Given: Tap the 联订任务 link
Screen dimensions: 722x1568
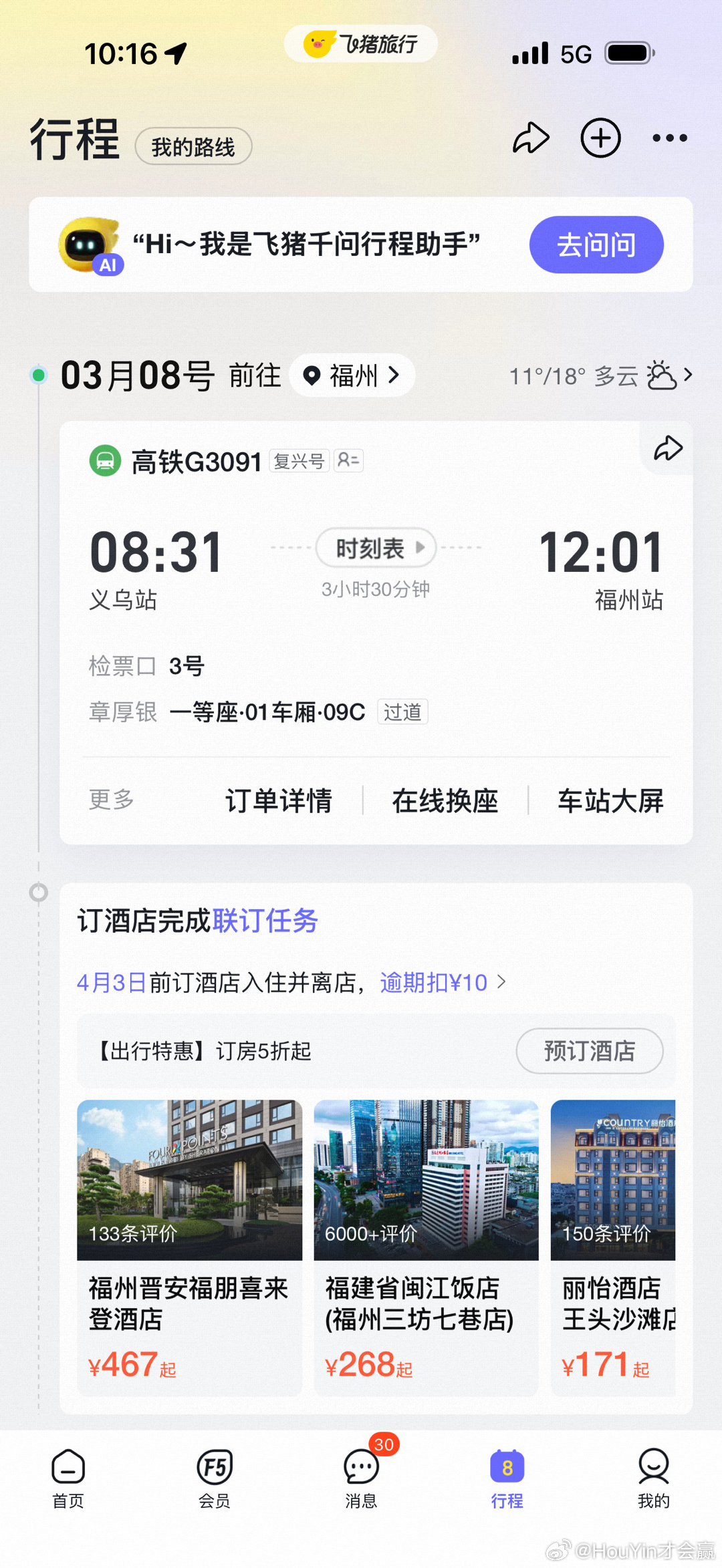Looking at the screenshot, I should click(265, 920).
